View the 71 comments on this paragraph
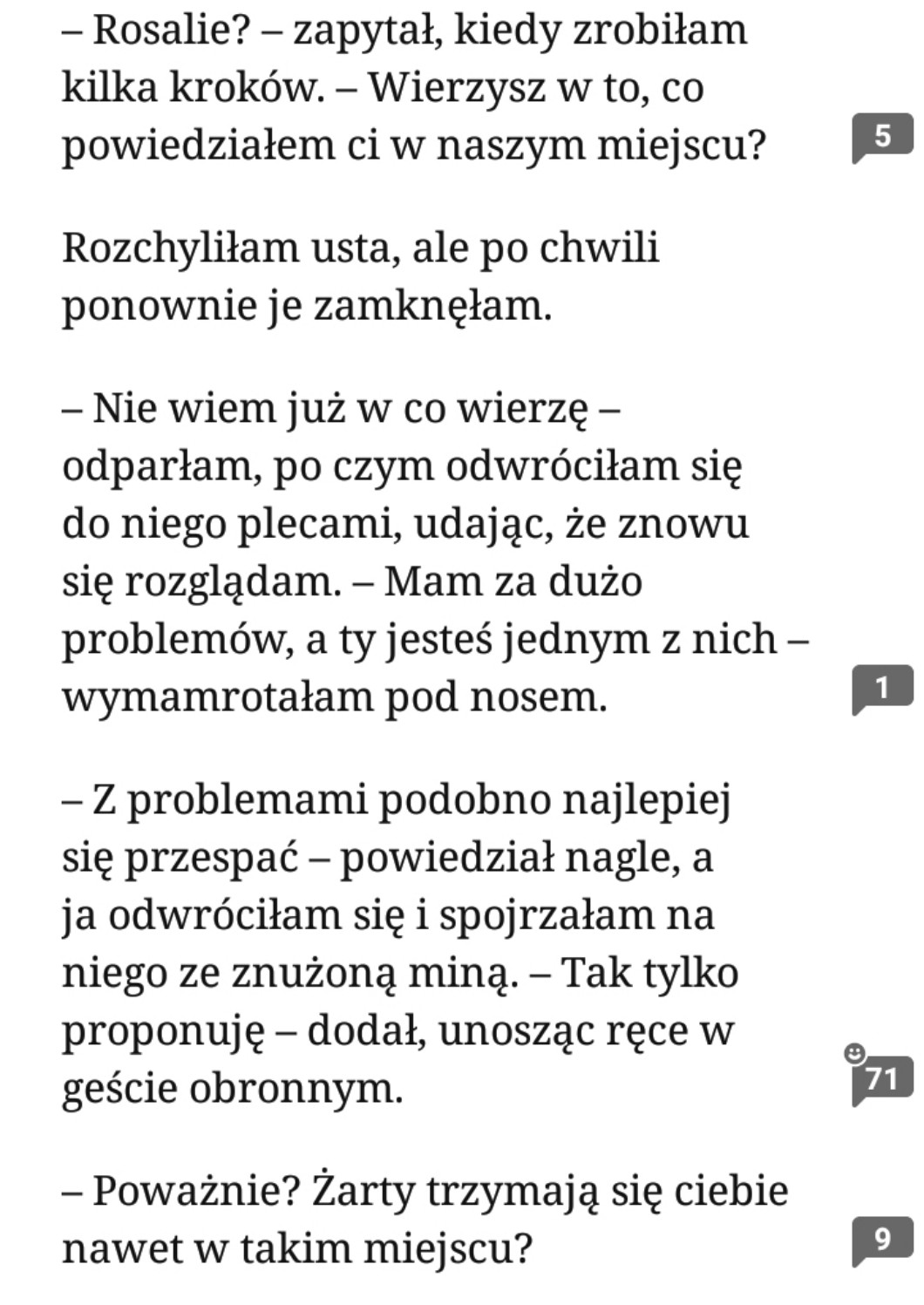 click(882, 1079)
